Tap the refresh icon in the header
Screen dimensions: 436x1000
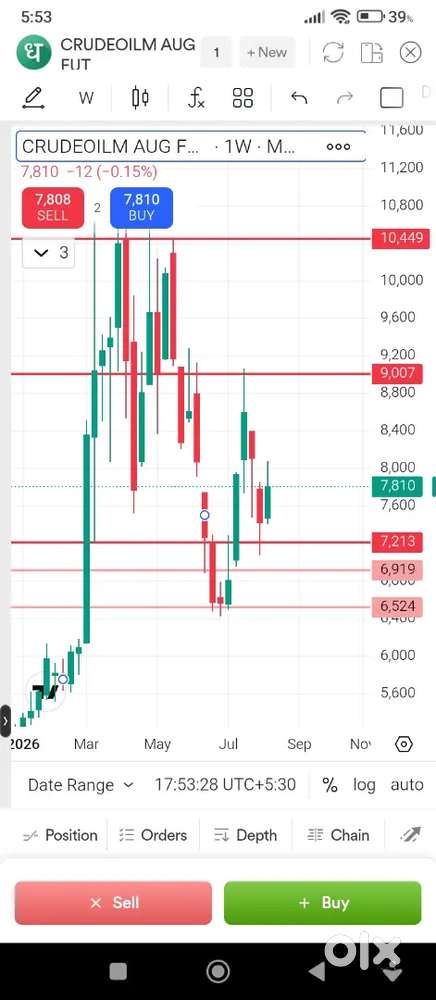pos(333,52)
